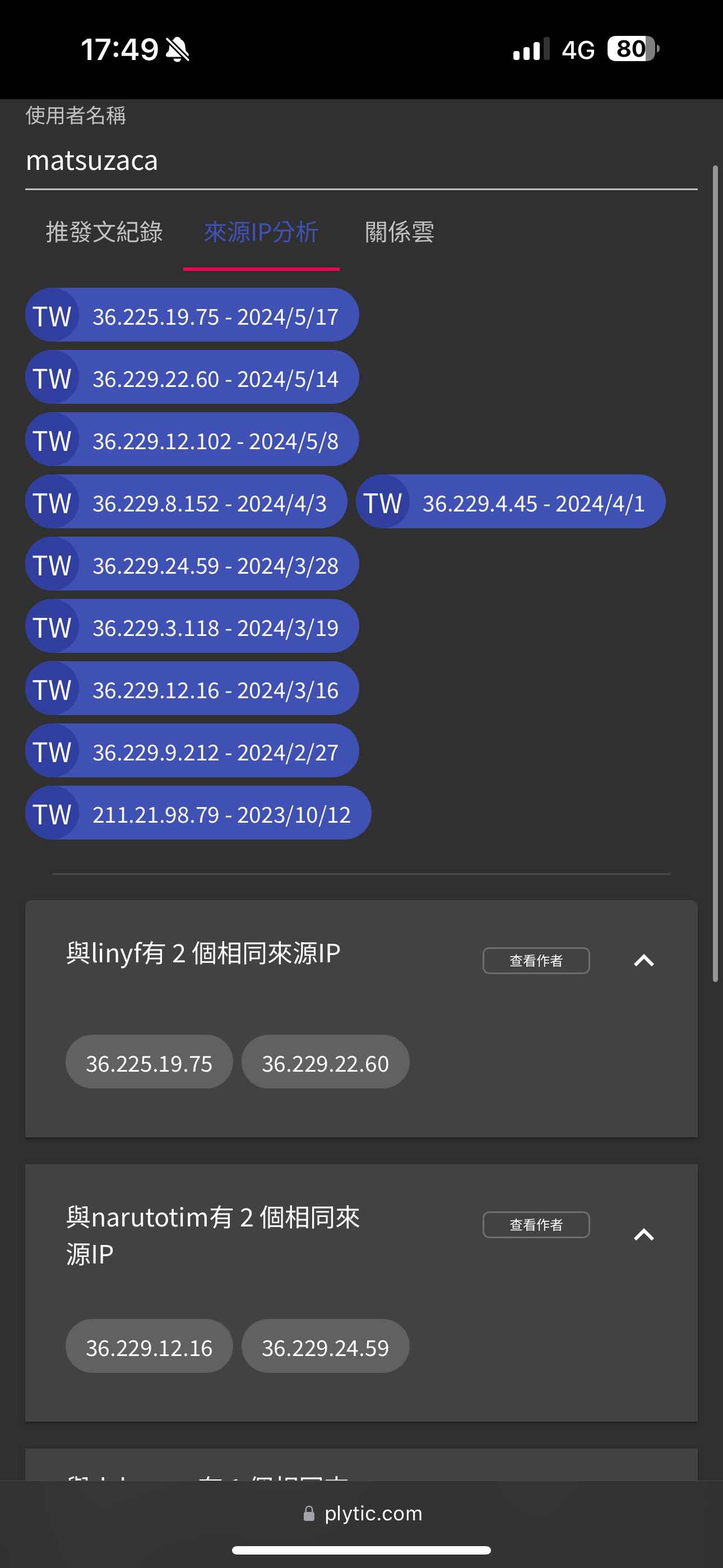The width and height of the screenshot is (723, 1568).
Task: Select the 36.229.24.59 - 2024/3/28 chip
Action: [192, 564]
